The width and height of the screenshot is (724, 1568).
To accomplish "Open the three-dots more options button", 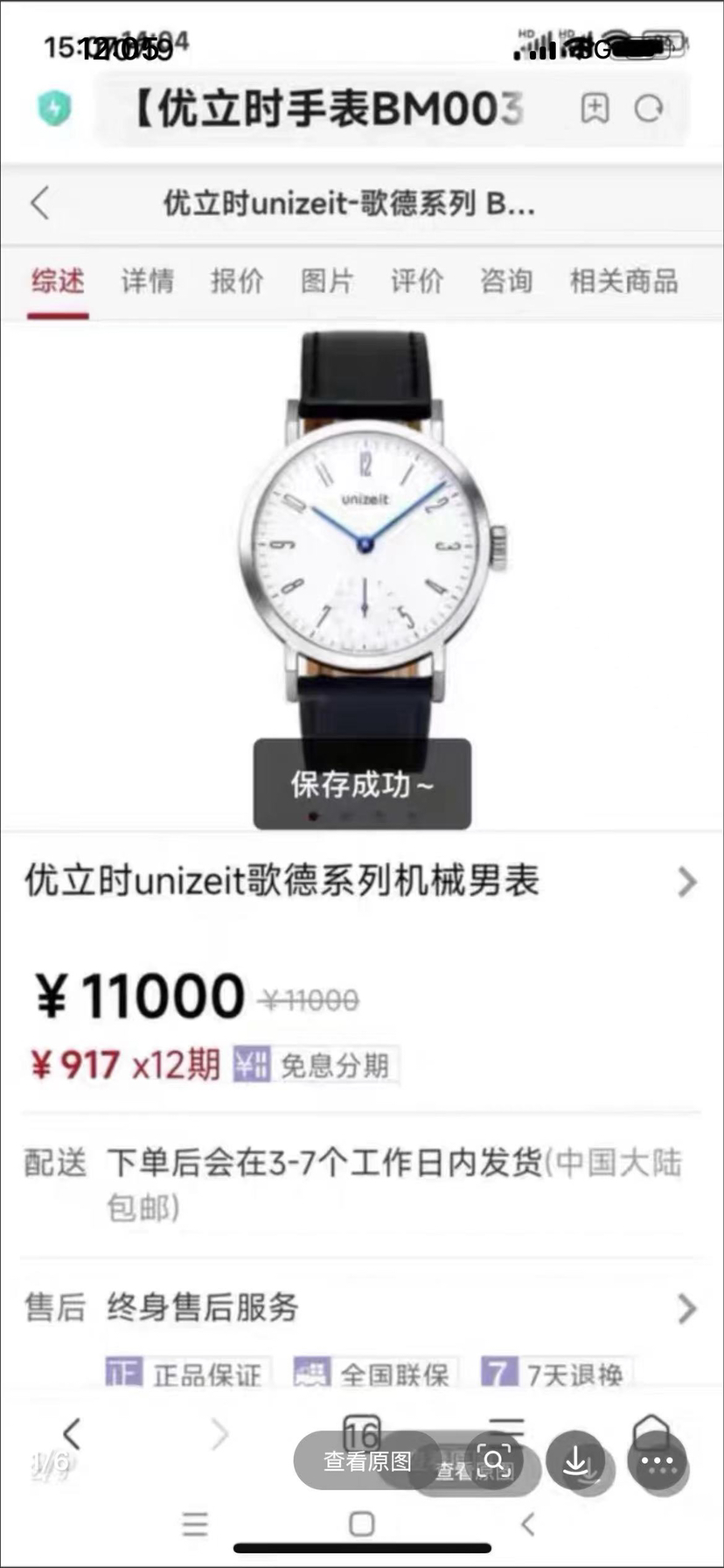I will (x=657, y=1460).
